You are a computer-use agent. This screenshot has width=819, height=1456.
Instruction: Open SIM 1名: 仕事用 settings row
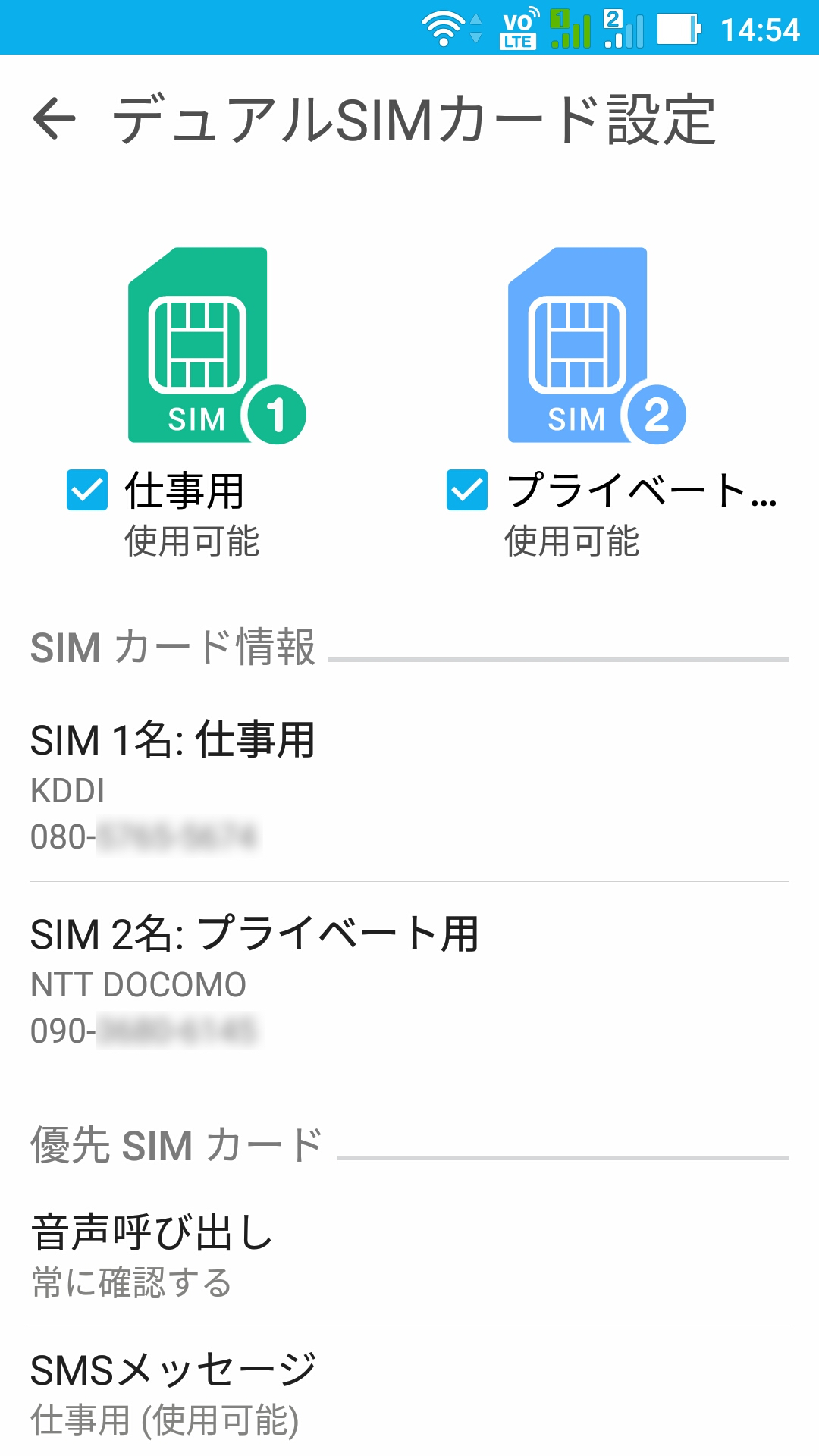click(x=409, y=787)
